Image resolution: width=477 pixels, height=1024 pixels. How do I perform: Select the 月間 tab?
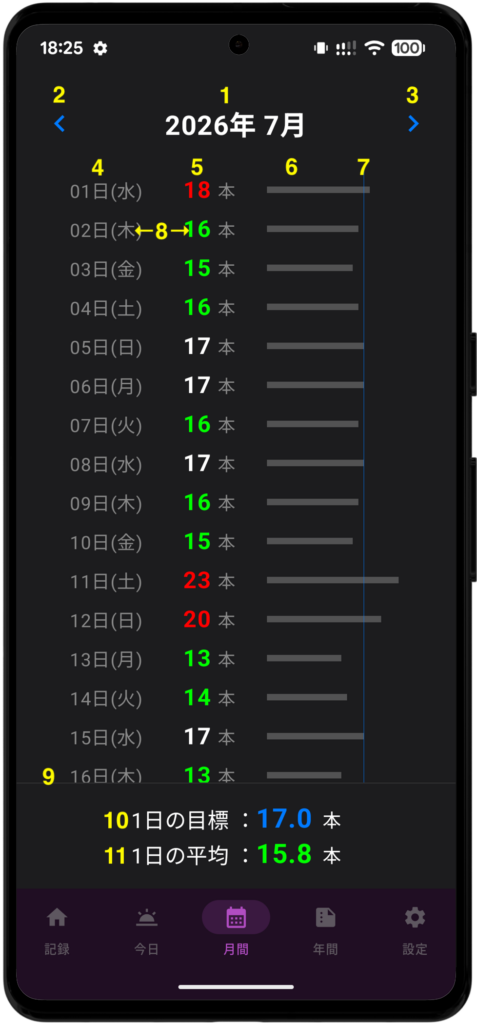tap(236, 931)
